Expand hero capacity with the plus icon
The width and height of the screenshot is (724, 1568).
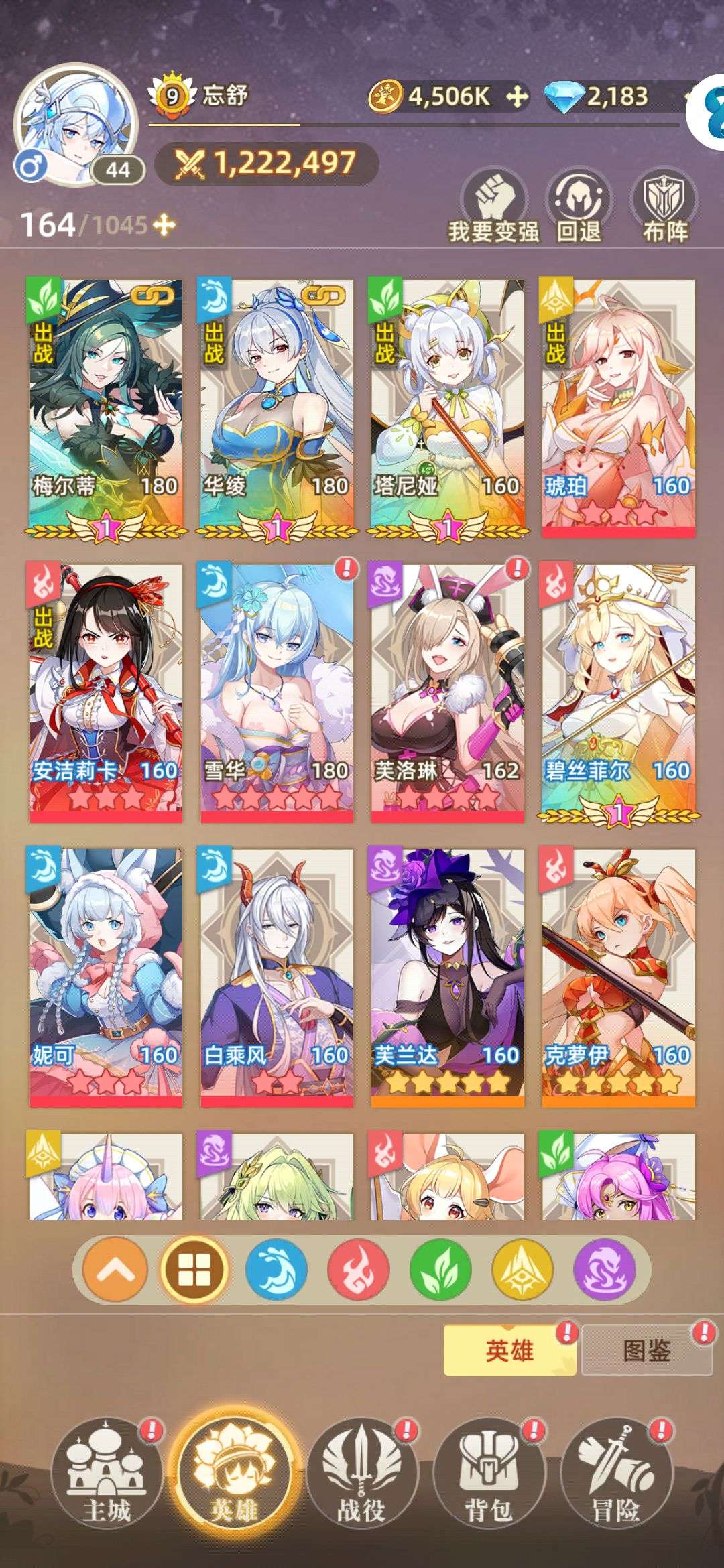click(165, 225)
